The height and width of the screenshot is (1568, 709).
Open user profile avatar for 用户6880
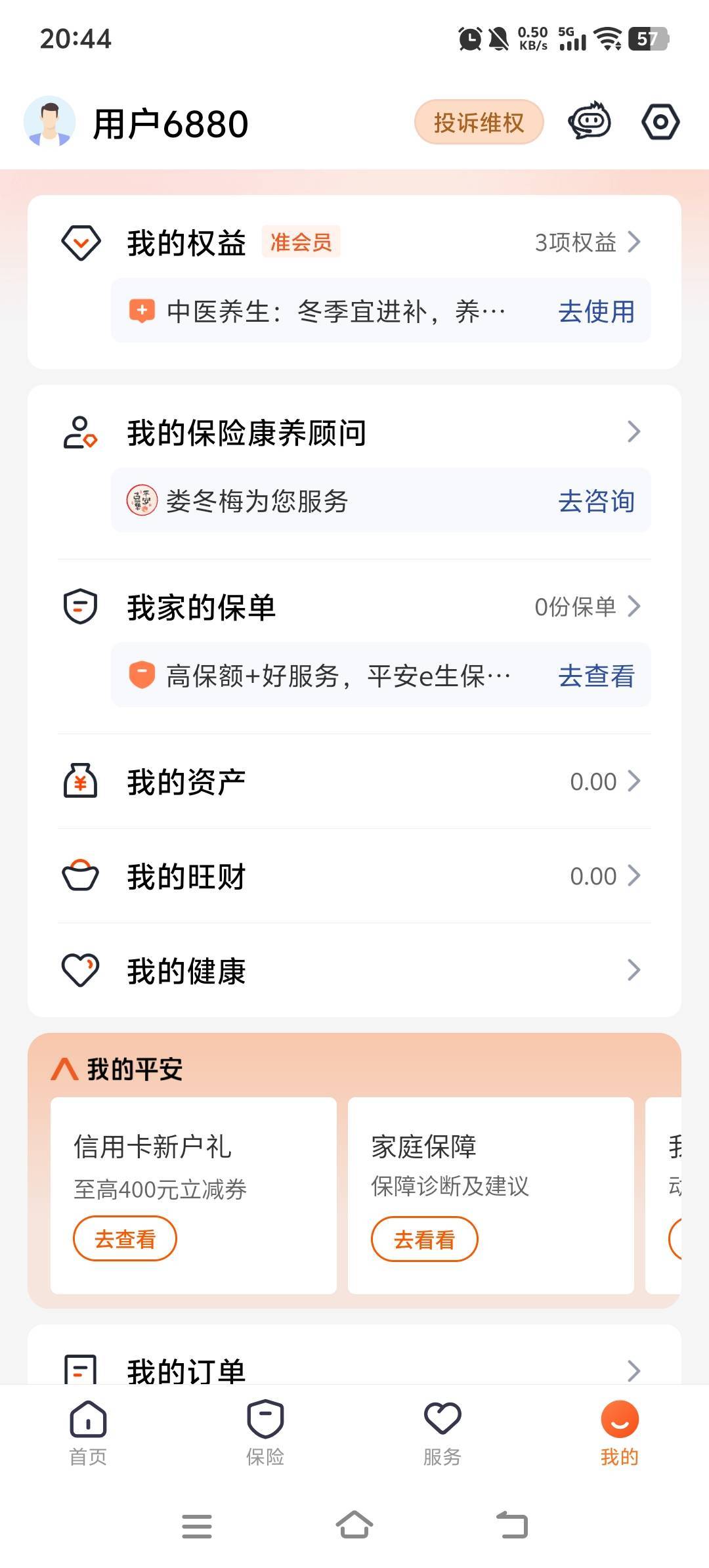[x=50, y=122]
